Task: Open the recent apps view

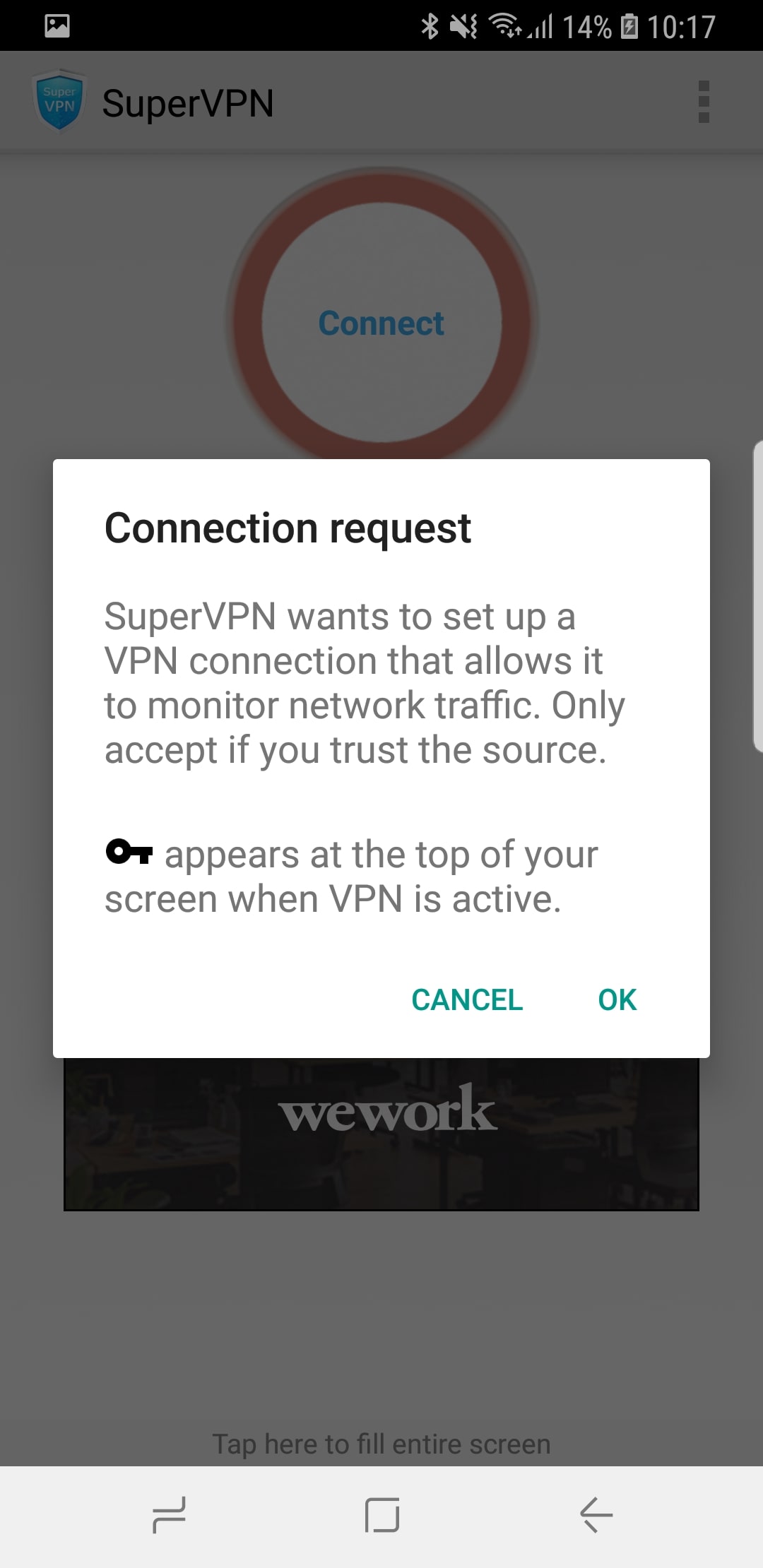Action: 170,1515
